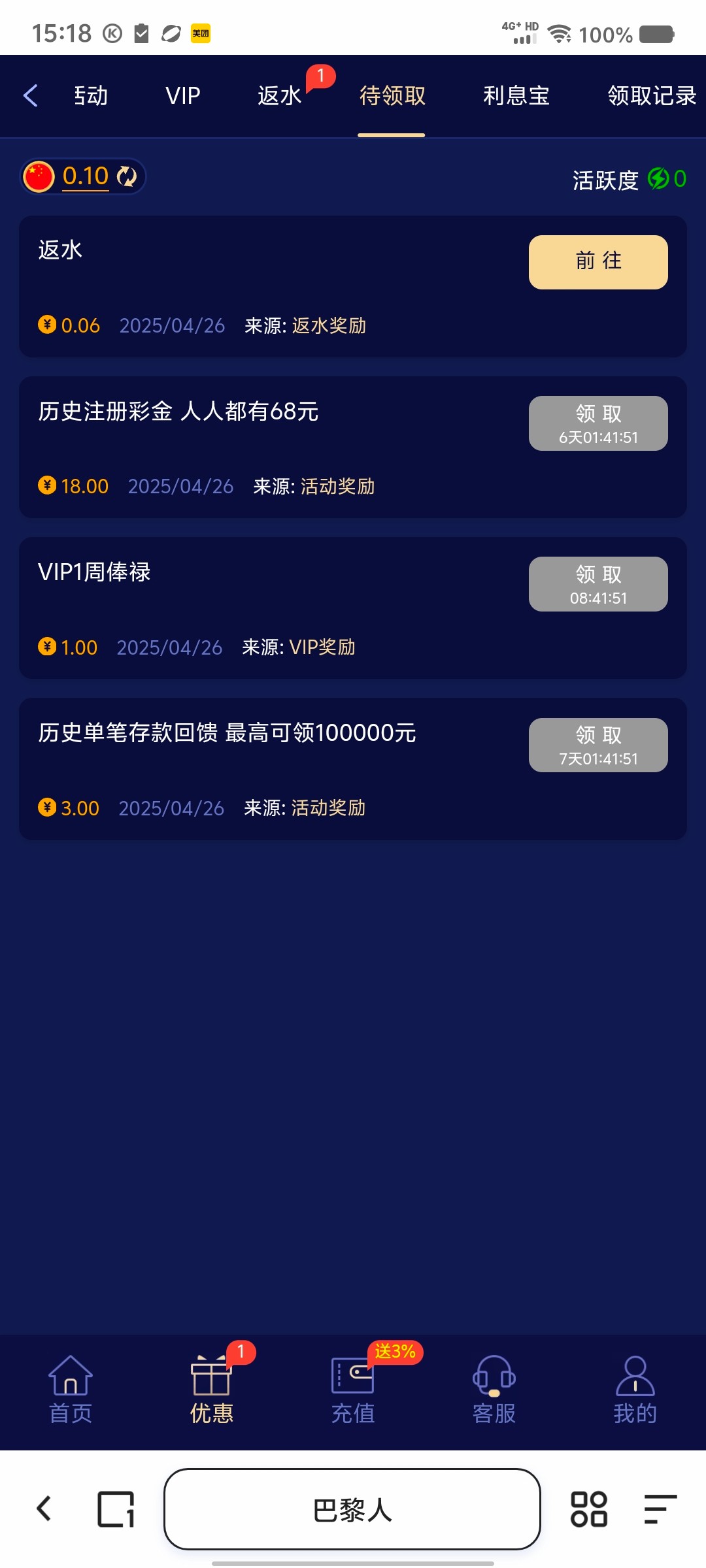
Task: Tap the 巴黎人 browser address bar
Action: point(352,1509)
